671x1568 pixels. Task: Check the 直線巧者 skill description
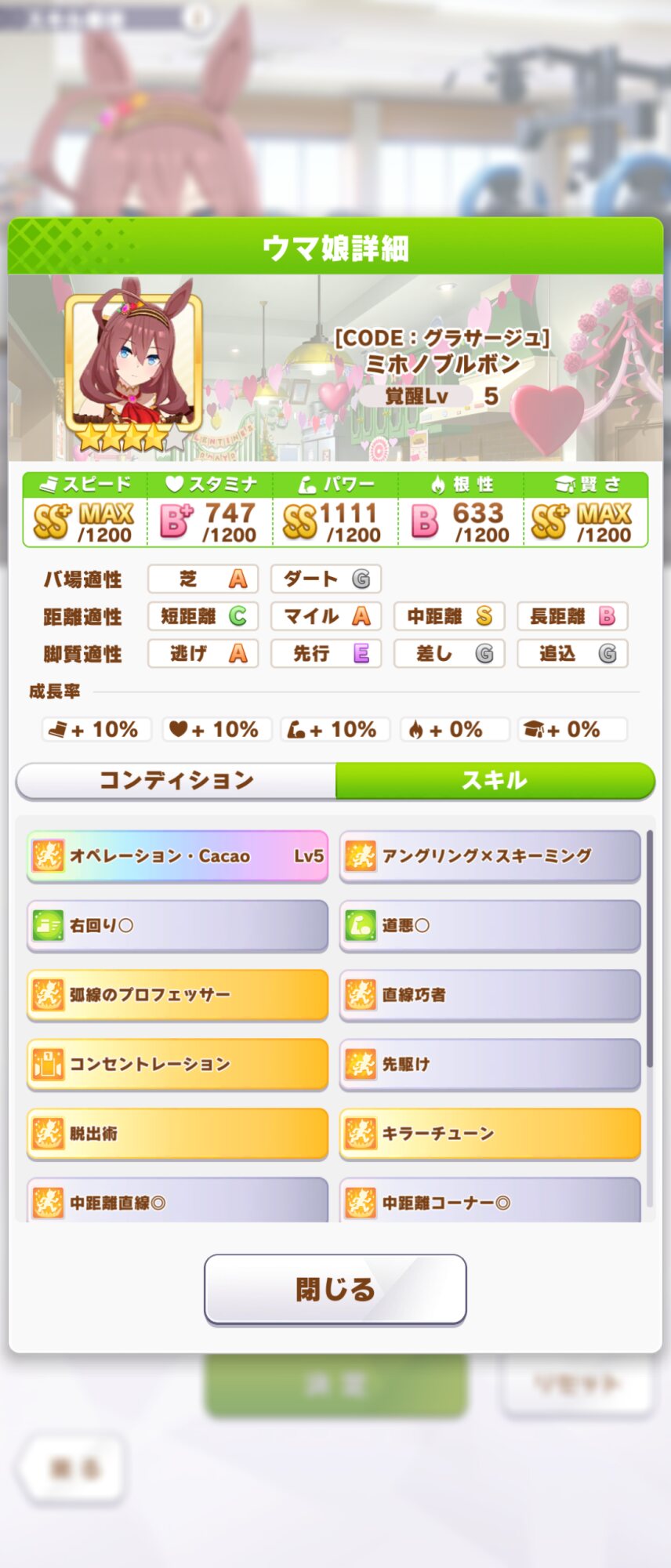(490, 994)
